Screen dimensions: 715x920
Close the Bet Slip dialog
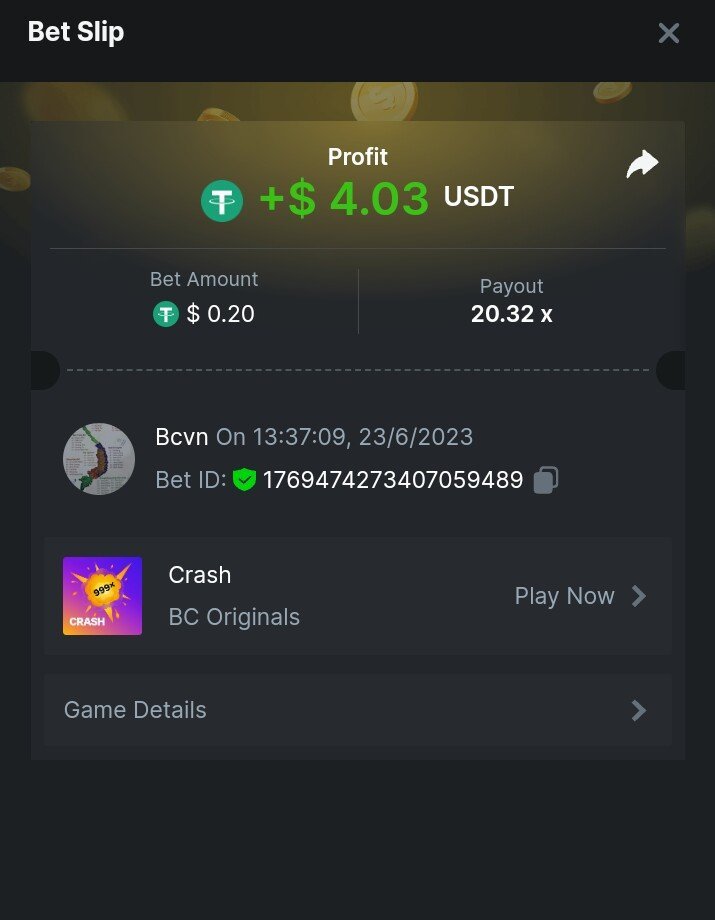pyautogui.click(x=668, y=33)
